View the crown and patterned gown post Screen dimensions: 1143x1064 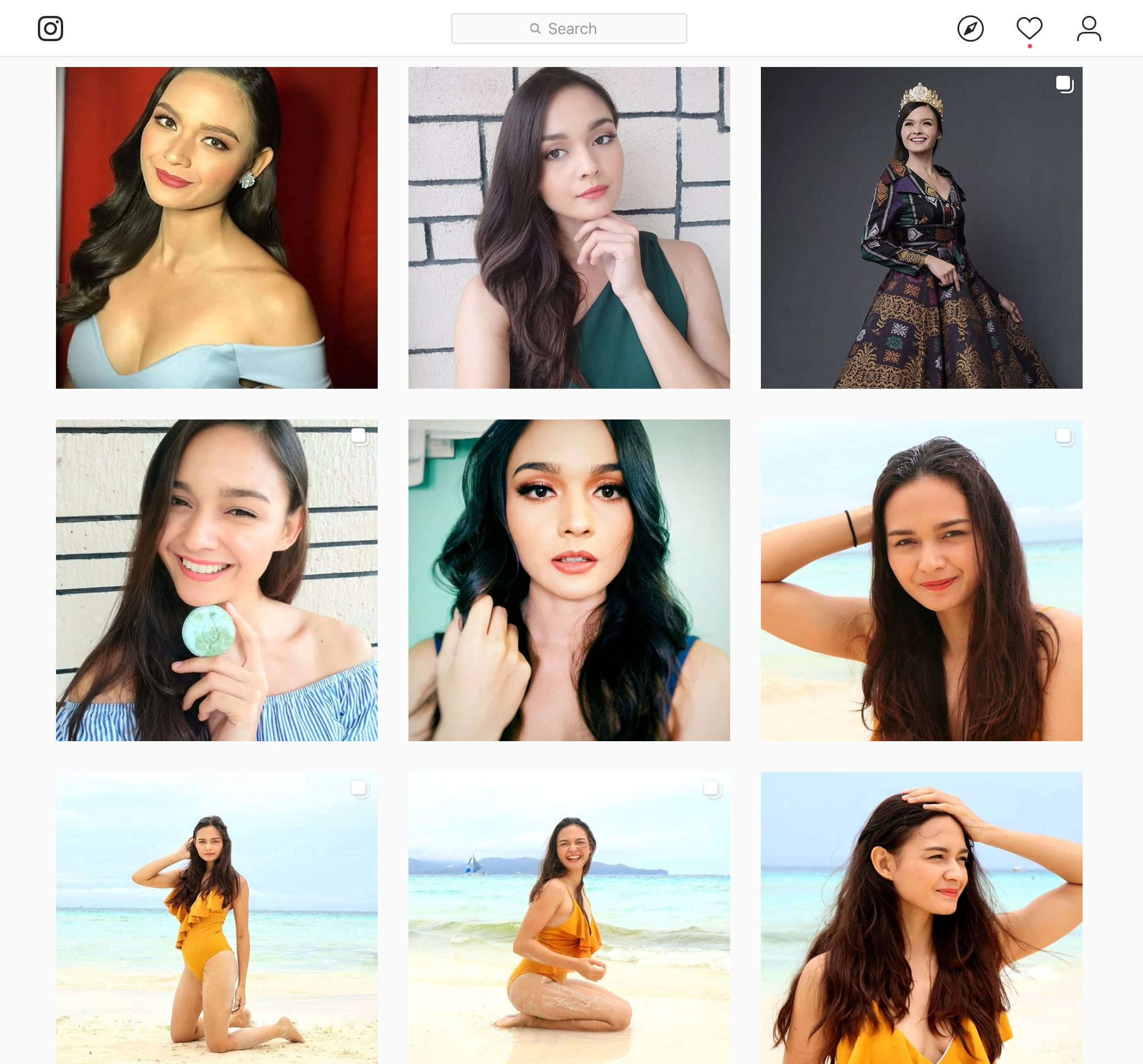[921, 228]
